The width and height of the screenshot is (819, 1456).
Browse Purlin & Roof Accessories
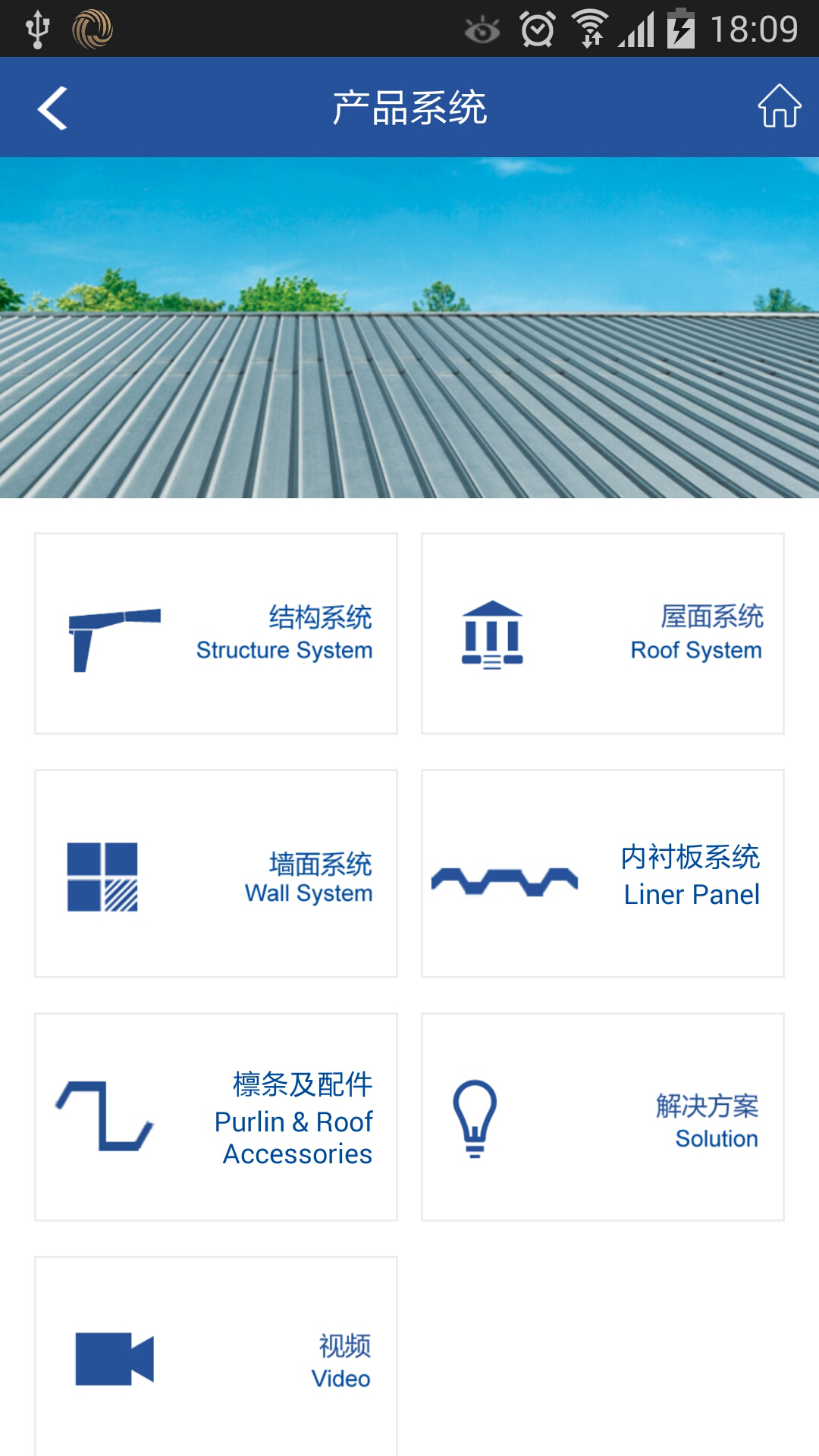coord(216,1117)
